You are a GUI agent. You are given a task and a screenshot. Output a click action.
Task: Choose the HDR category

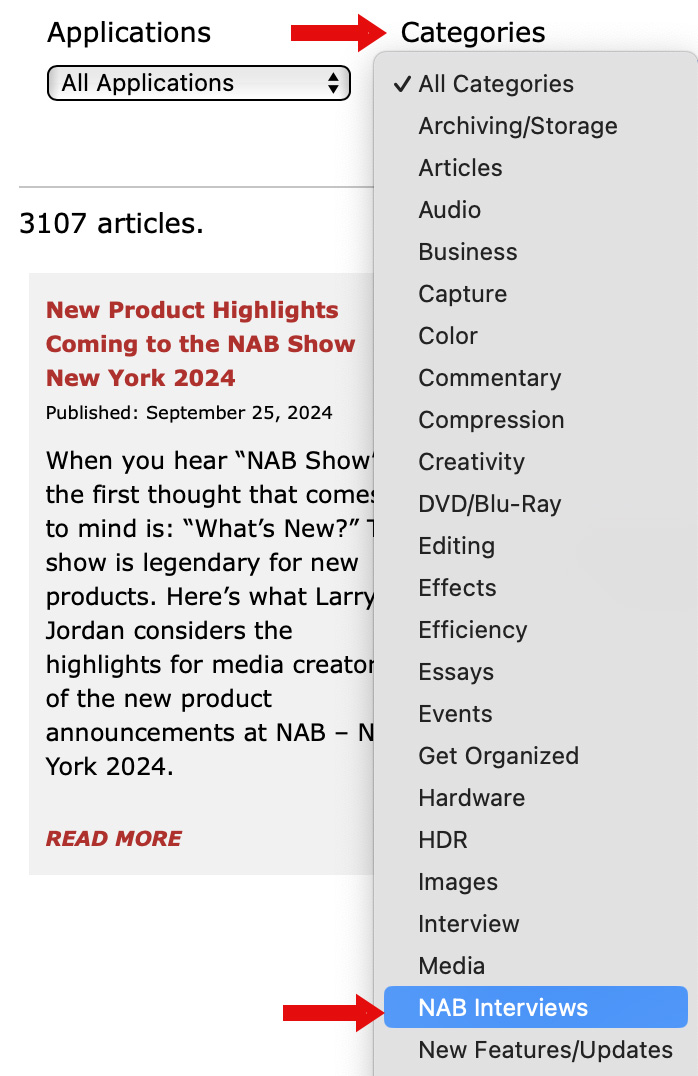click(443, 840)
